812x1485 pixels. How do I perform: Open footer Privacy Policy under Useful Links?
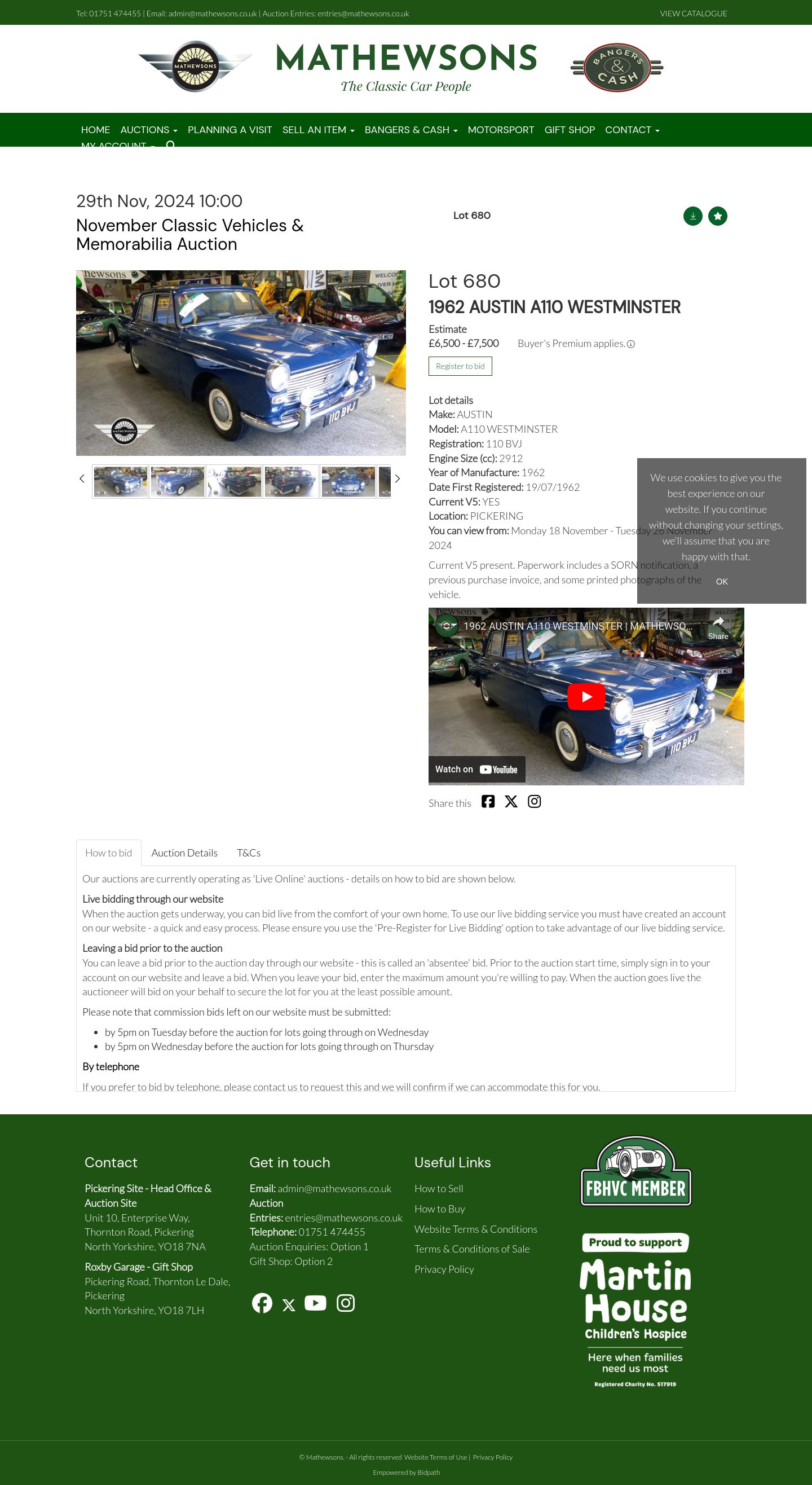pyautogui.click(x=444, y=1269)
